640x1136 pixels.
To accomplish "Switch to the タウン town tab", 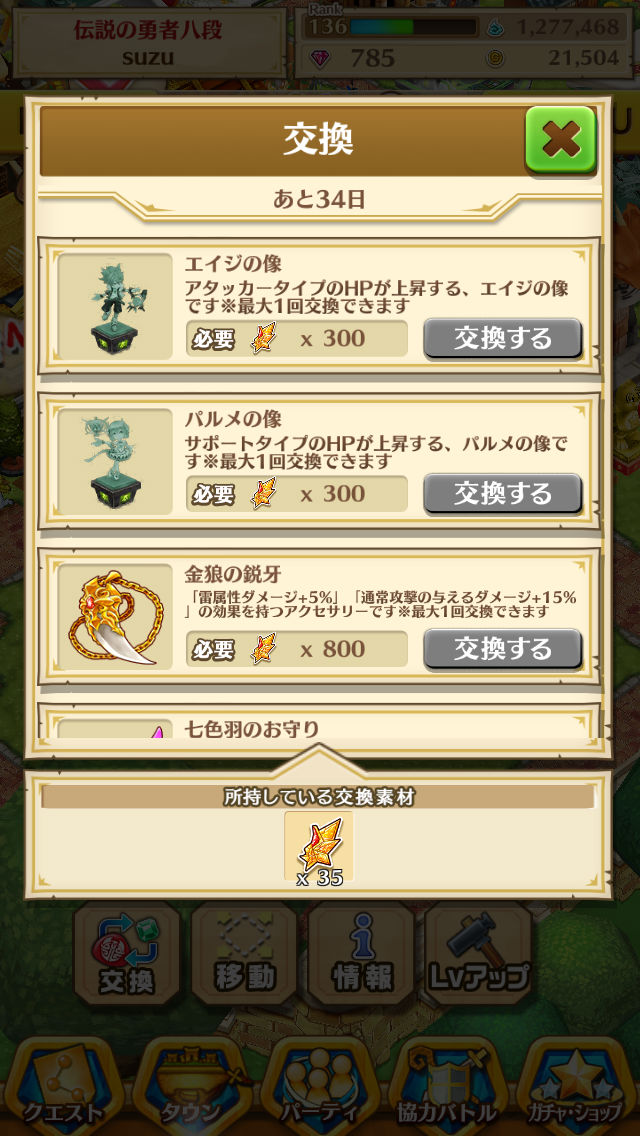I will (x=191, y=1090).
